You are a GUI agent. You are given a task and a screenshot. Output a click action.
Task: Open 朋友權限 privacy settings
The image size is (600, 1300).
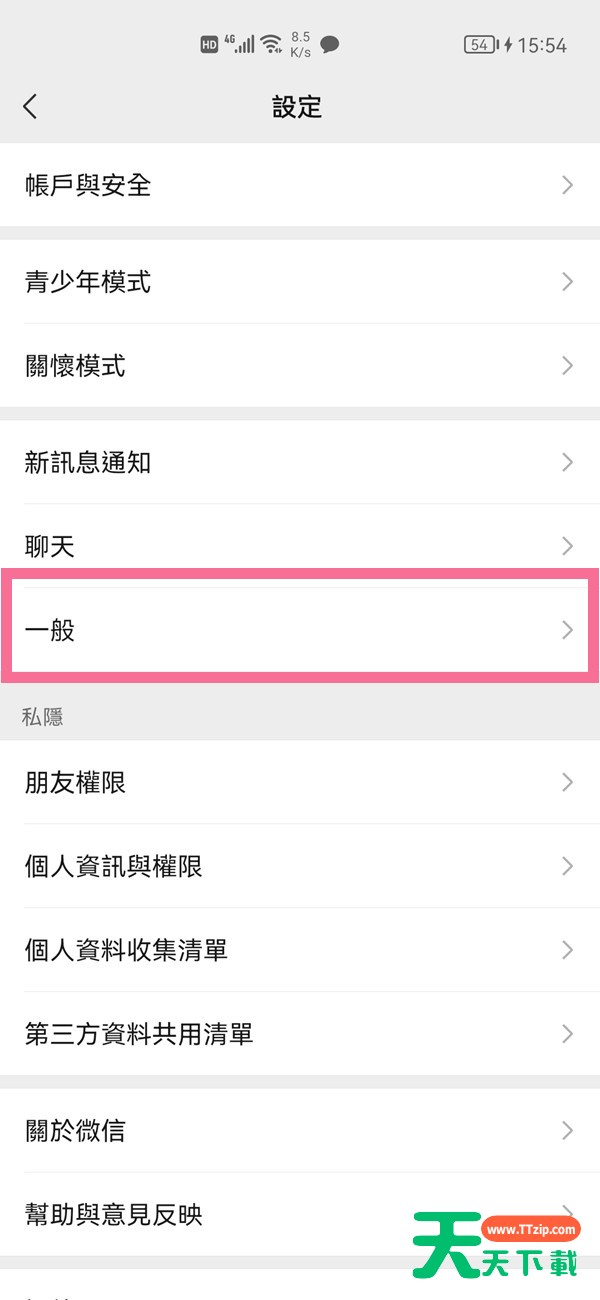coord(300,782)
